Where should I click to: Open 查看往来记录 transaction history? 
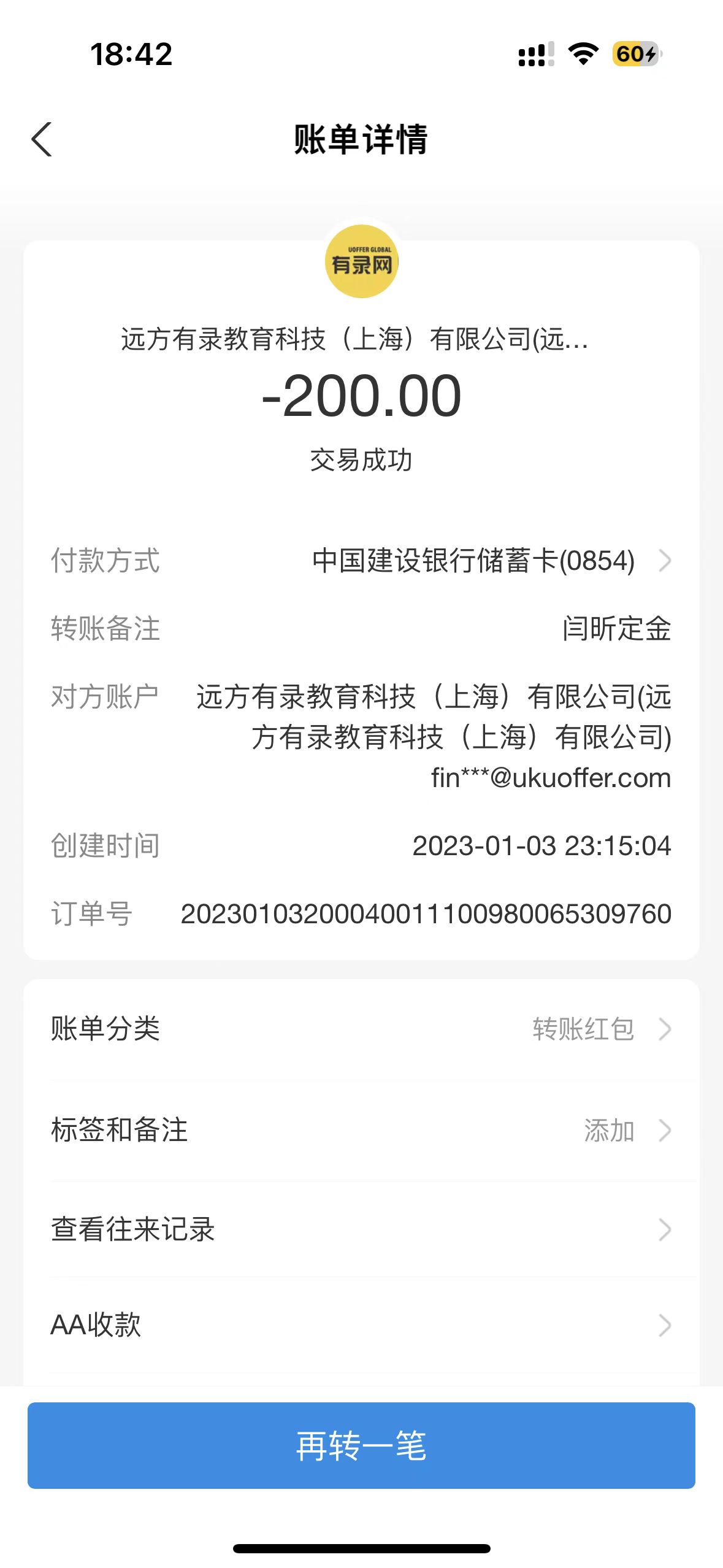(x=361, y=1229)
